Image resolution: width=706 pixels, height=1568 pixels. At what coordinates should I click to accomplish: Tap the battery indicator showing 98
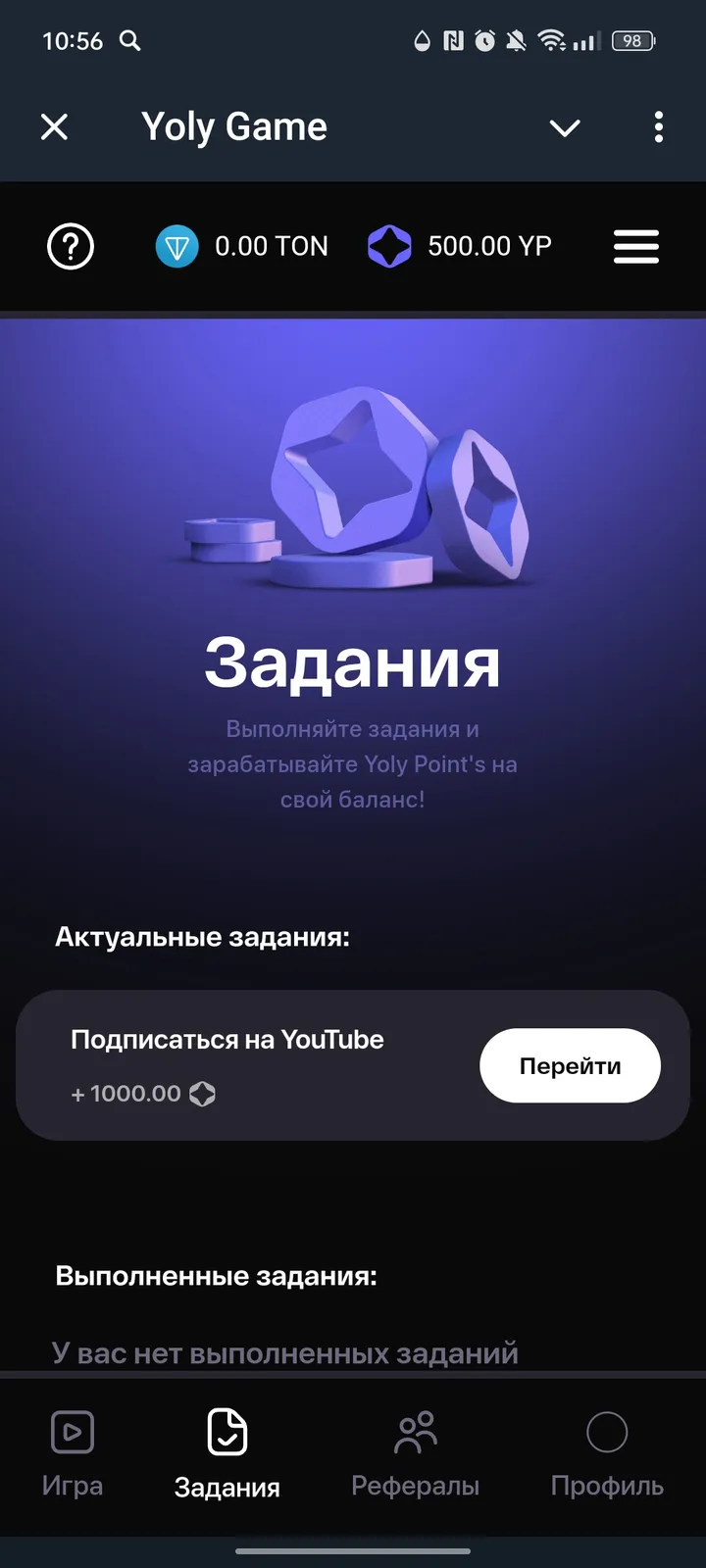pos(632,41)
